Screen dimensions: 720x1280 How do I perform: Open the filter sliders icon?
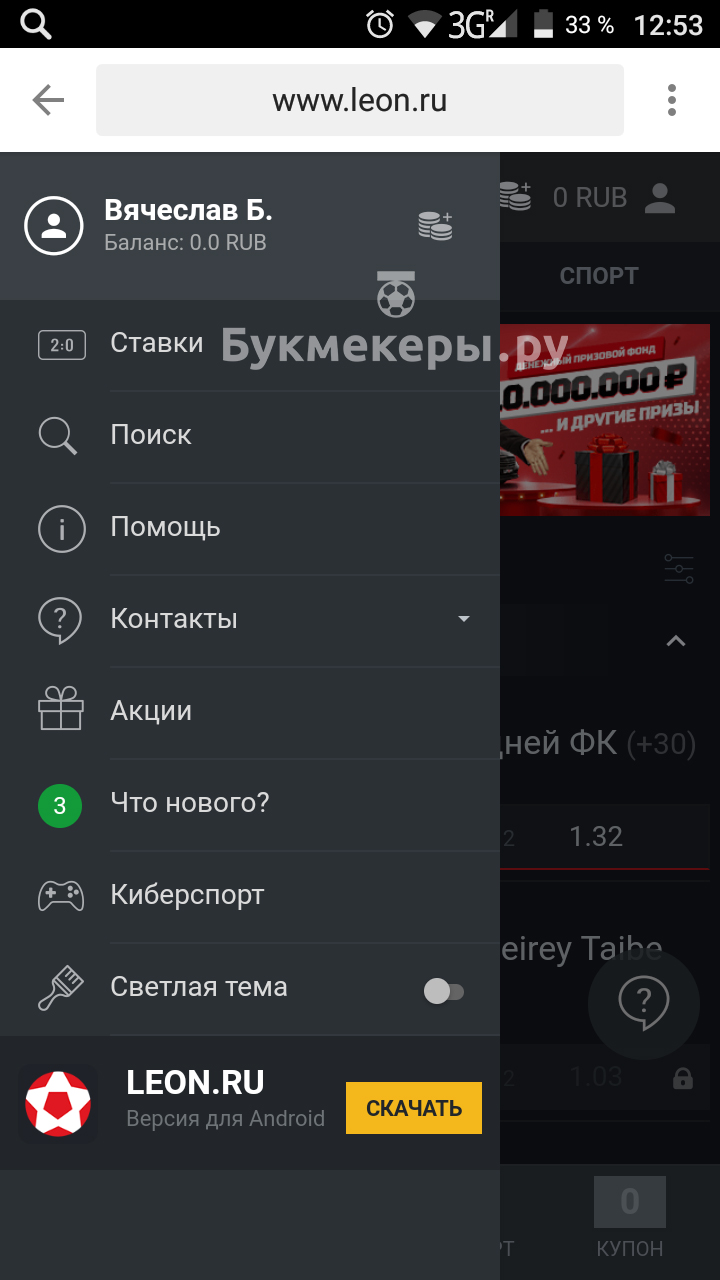point(679,569)
